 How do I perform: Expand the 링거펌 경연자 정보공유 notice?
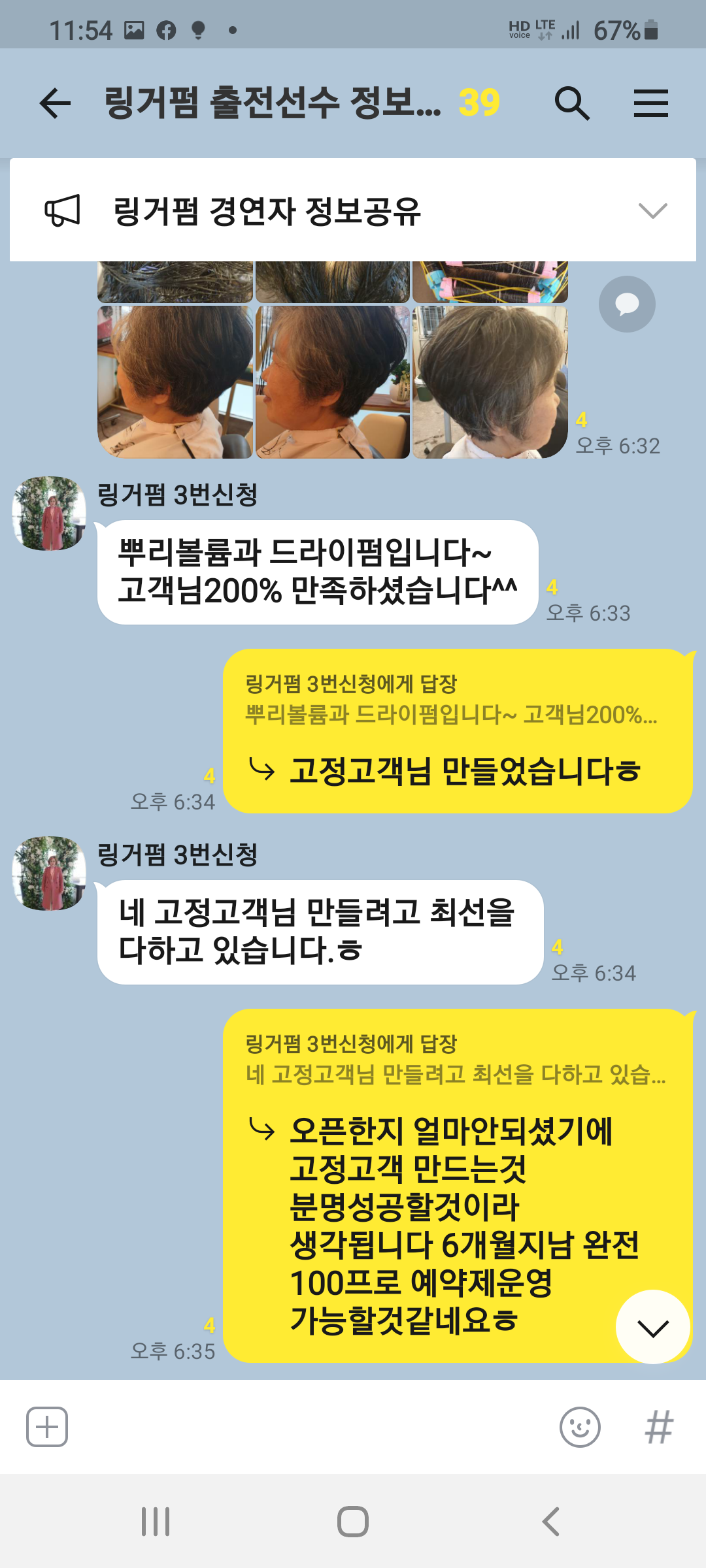pyautogui.click(x=652, y=210)
